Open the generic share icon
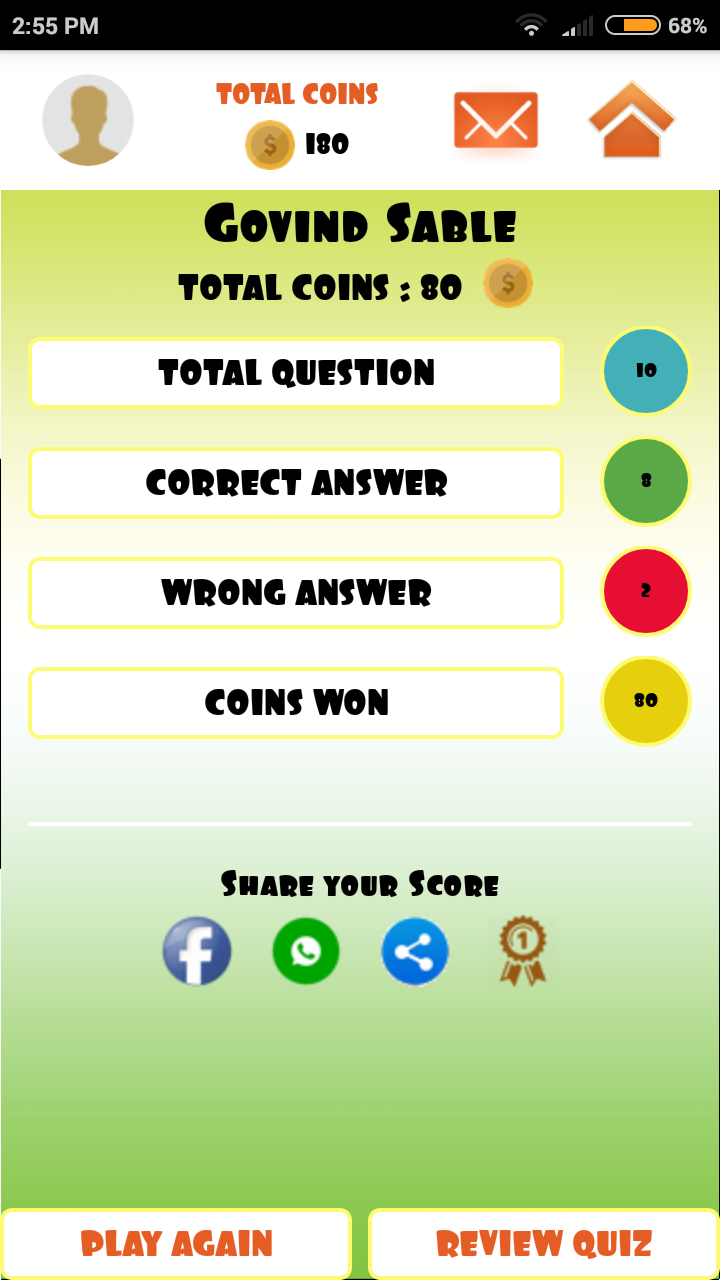 point(415,951)
